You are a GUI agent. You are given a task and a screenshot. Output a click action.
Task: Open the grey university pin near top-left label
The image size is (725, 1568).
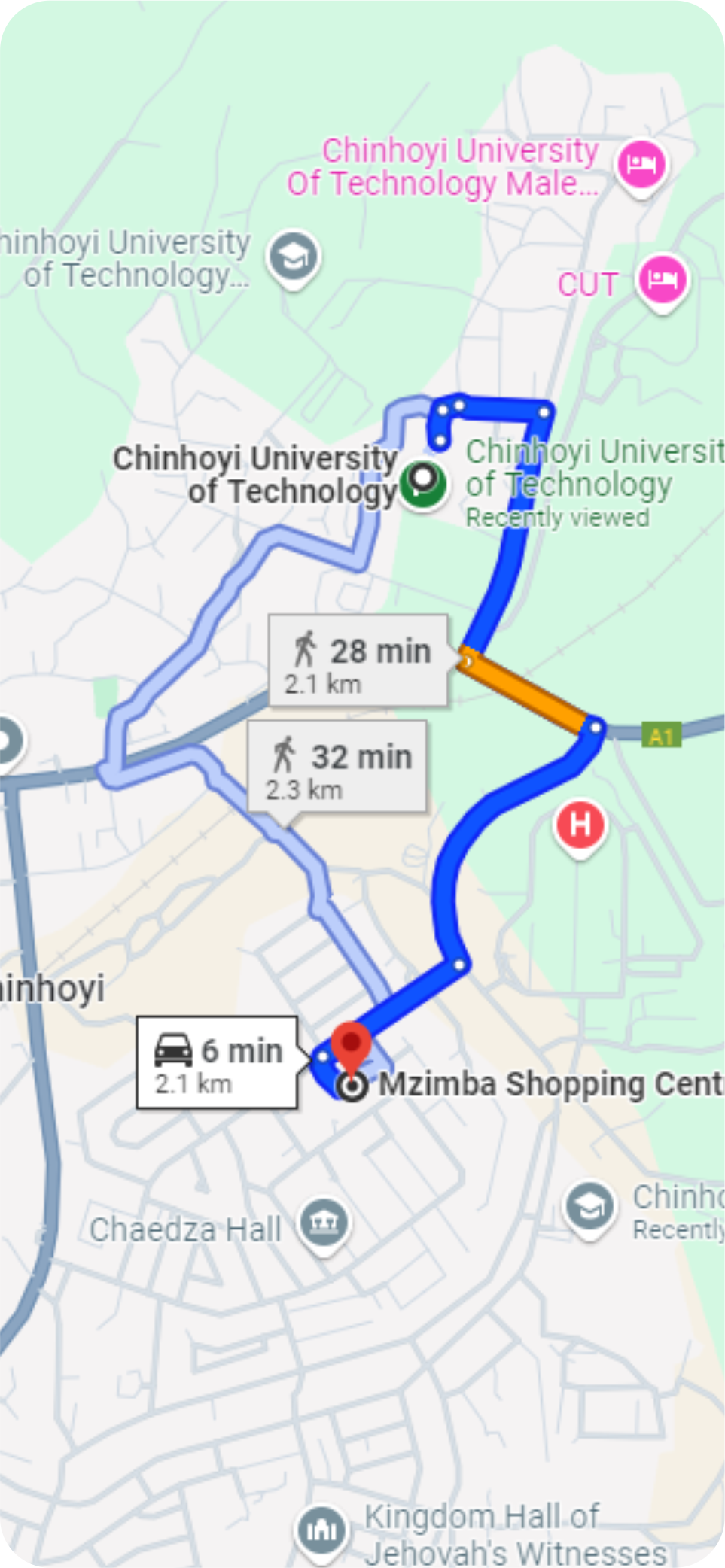pyautogui.click(x=293, y=257)
